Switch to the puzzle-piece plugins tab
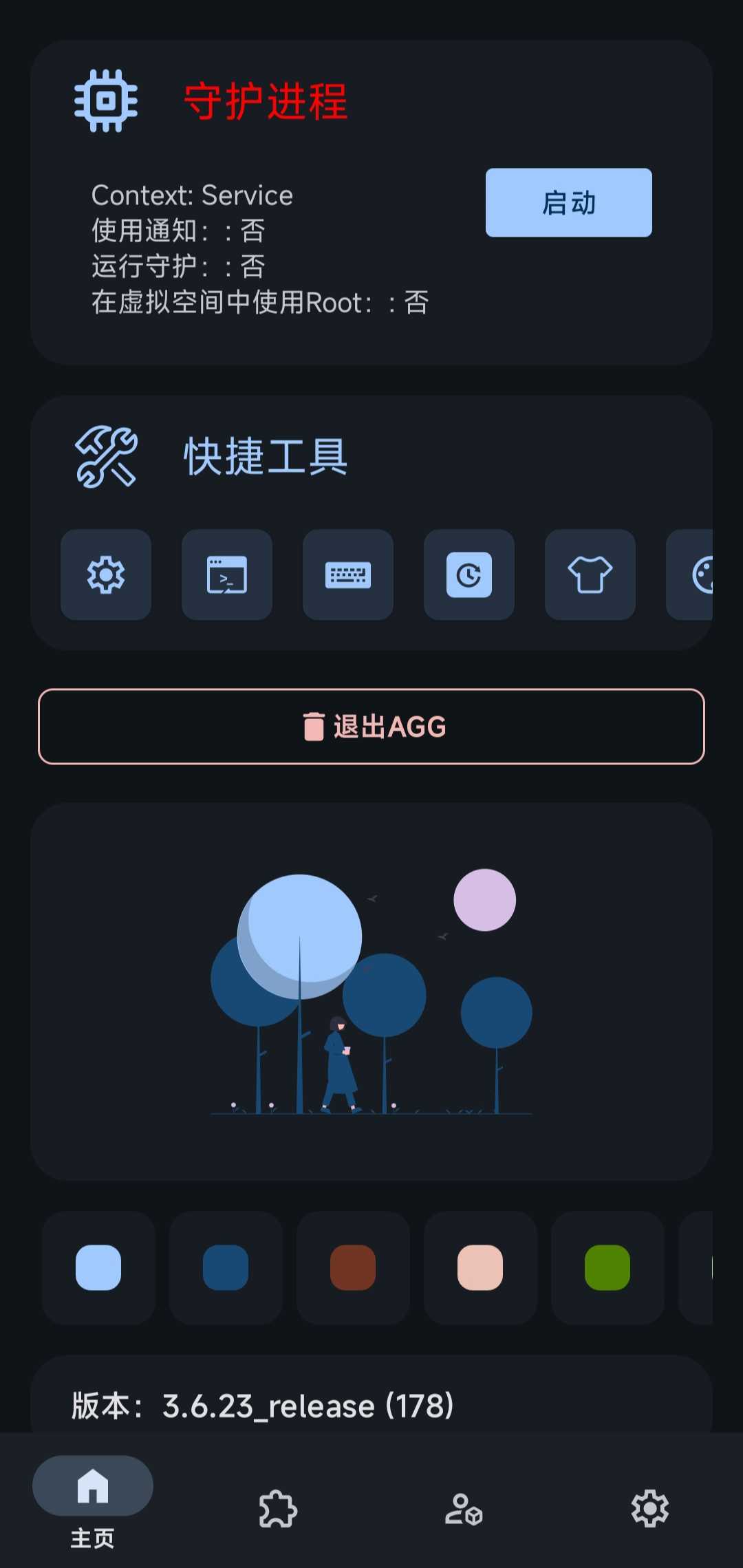 [x=278, y=1509]
